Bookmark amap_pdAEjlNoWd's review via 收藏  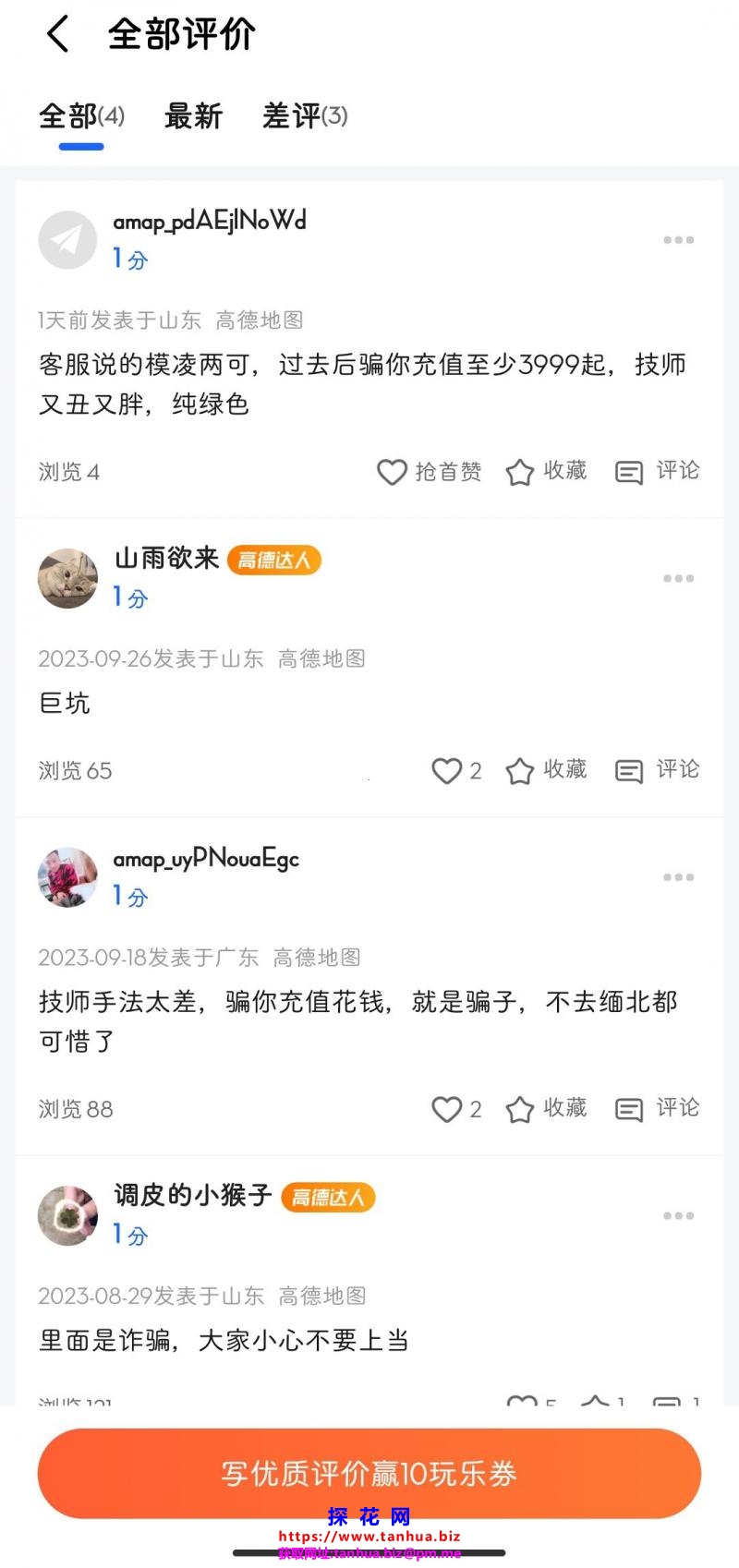[x=546, y=472]
